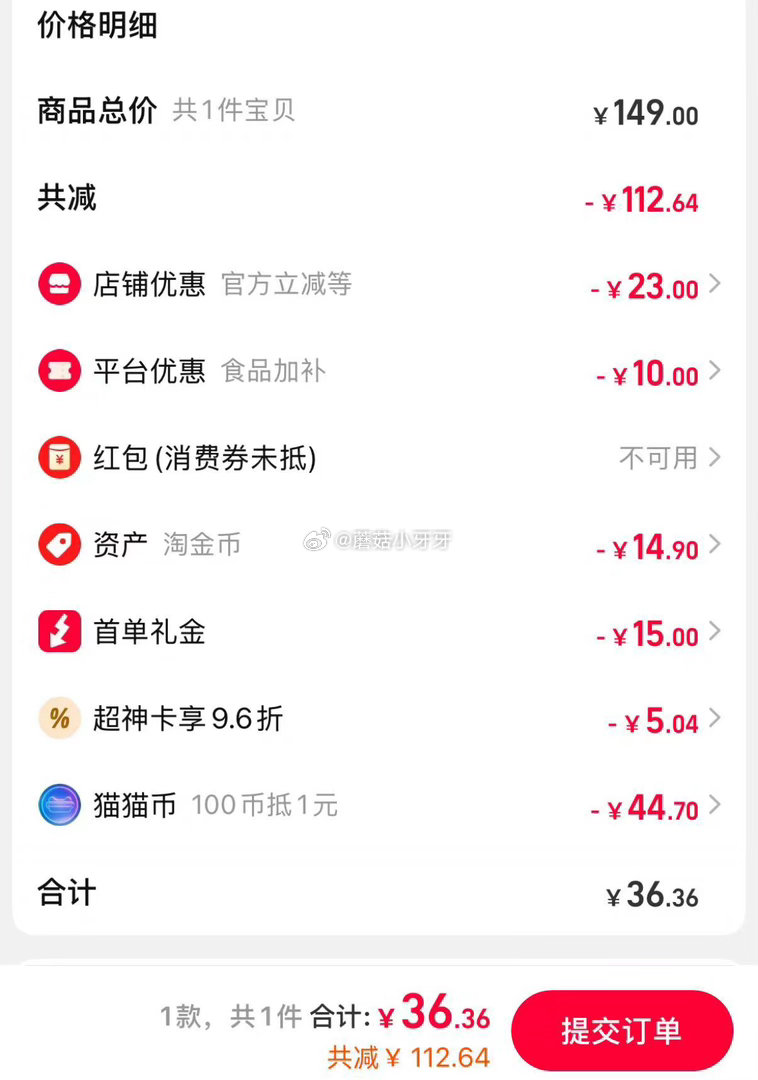Viewport: 758px width, 1080px height.
Task: Expand the 猫猫币 deduction details
Action: click(716, 805)
